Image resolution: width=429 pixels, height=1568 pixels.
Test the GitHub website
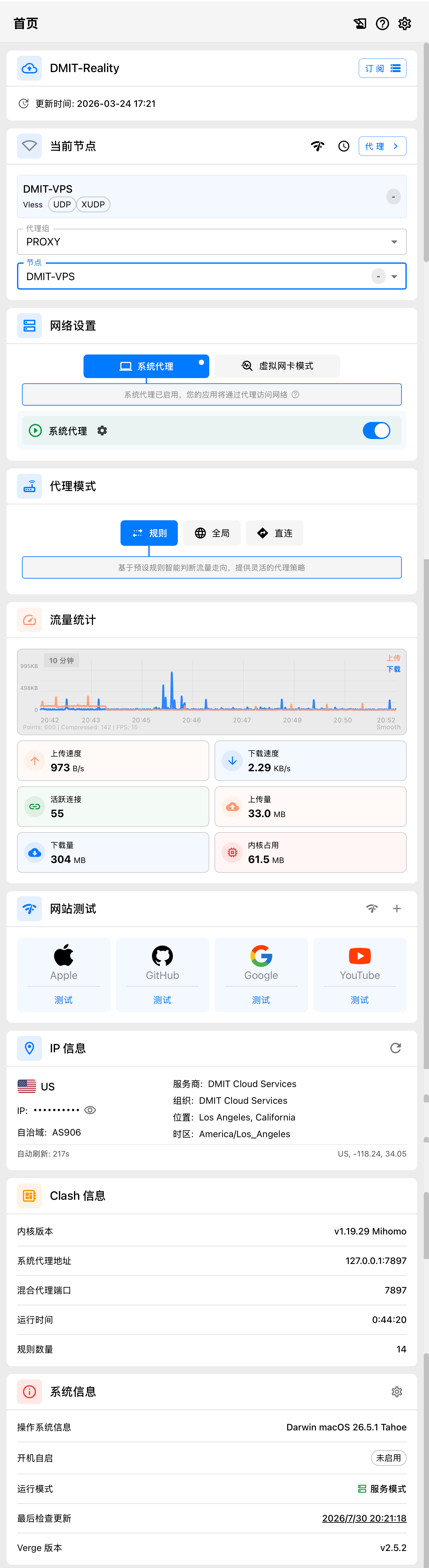click(x=162, y=1000)
